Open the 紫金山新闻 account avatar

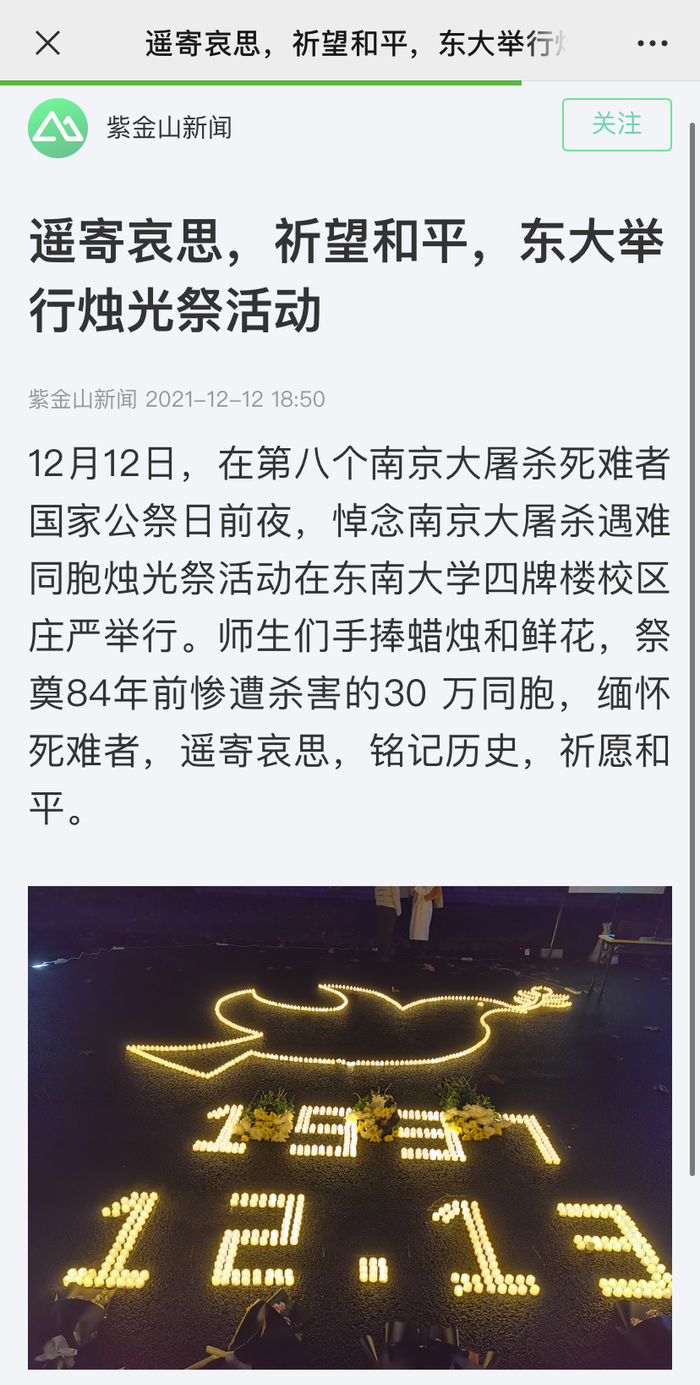coord(58,128)
